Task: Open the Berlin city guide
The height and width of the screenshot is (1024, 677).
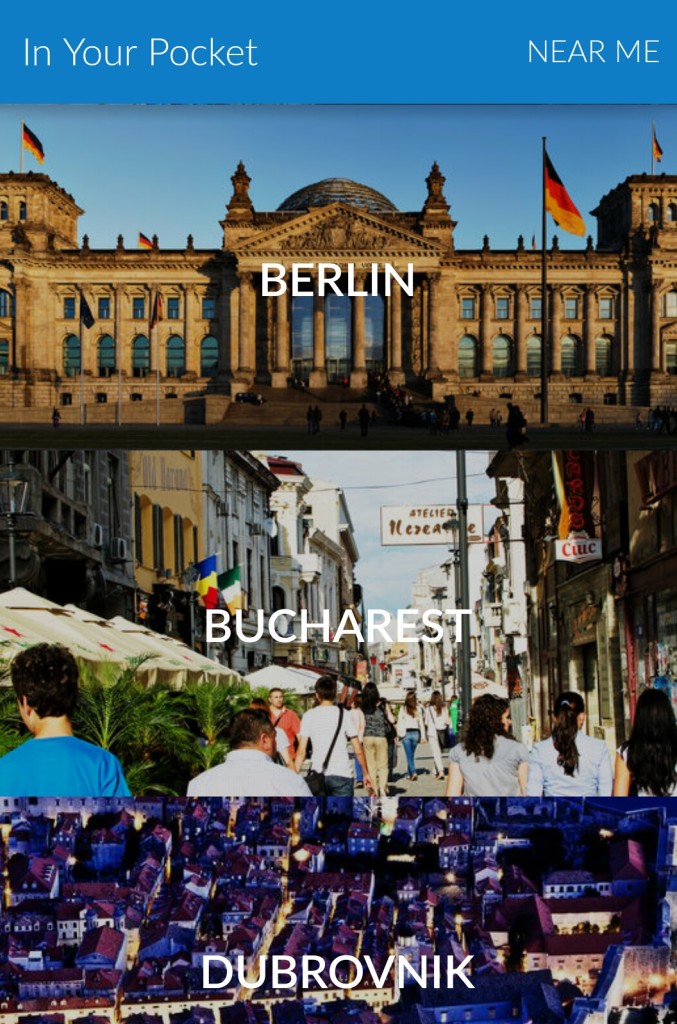Action: (x=338, y=279)
